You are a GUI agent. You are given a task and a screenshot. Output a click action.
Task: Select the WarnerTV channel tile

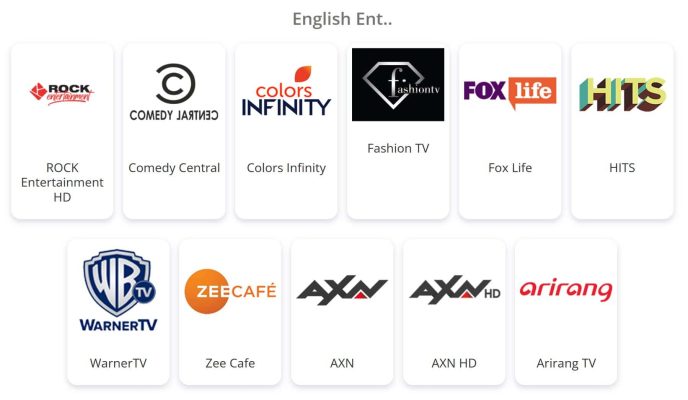pos(118,312)
